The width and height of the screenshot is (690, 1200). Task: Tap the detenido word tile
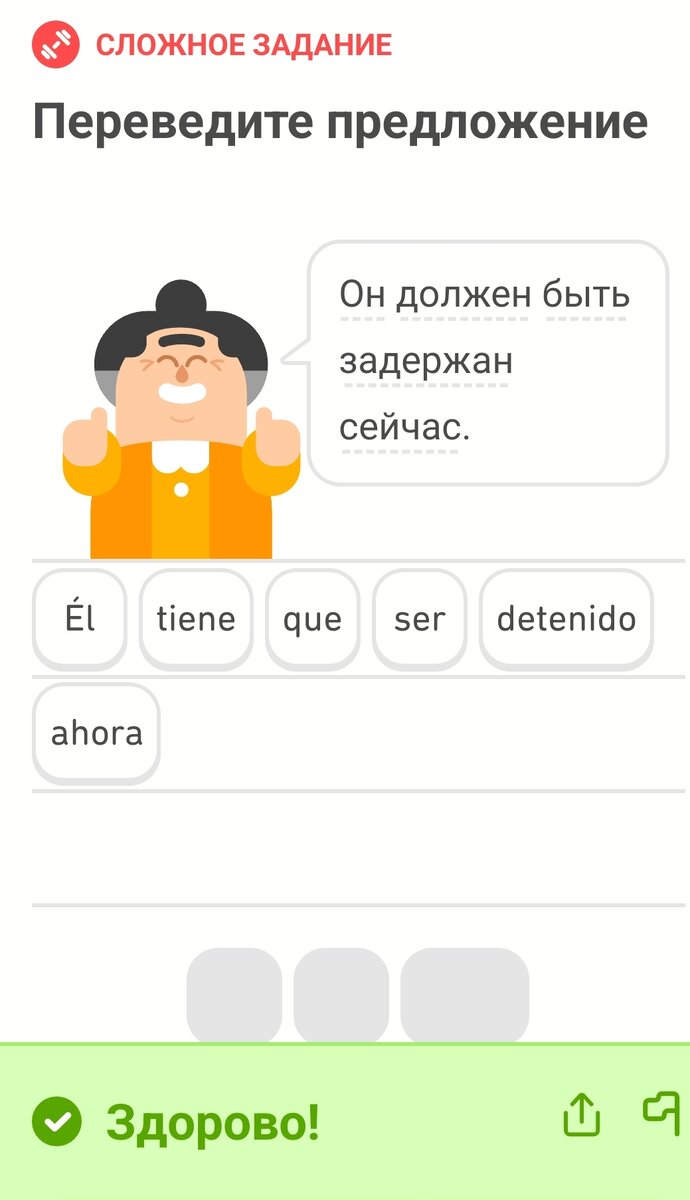566,619
